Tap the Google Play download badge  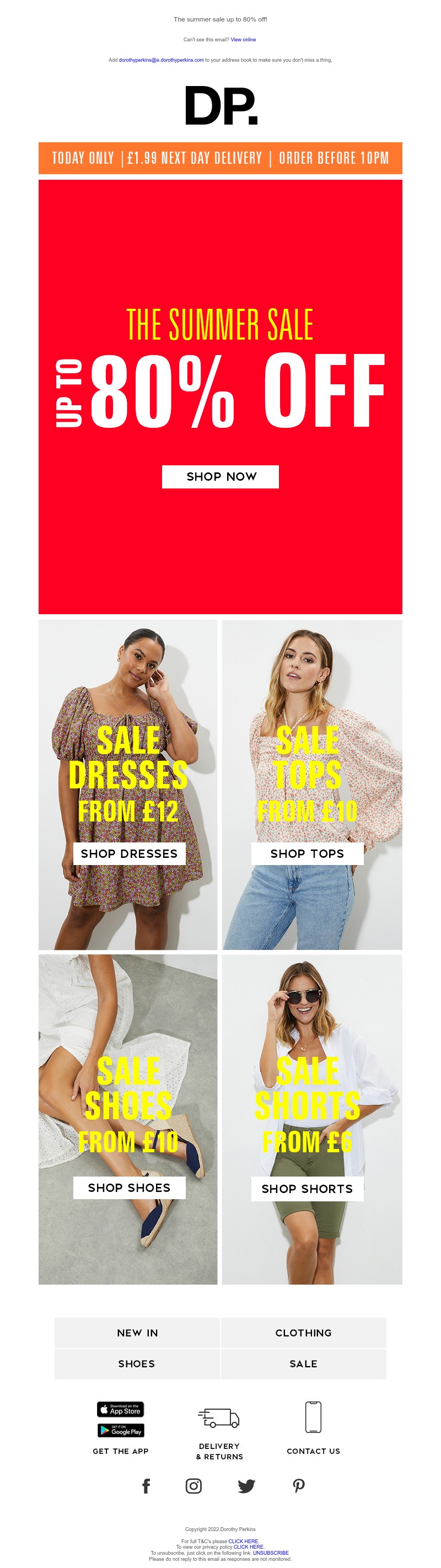pyautogui.click(x=120, y=1430)
